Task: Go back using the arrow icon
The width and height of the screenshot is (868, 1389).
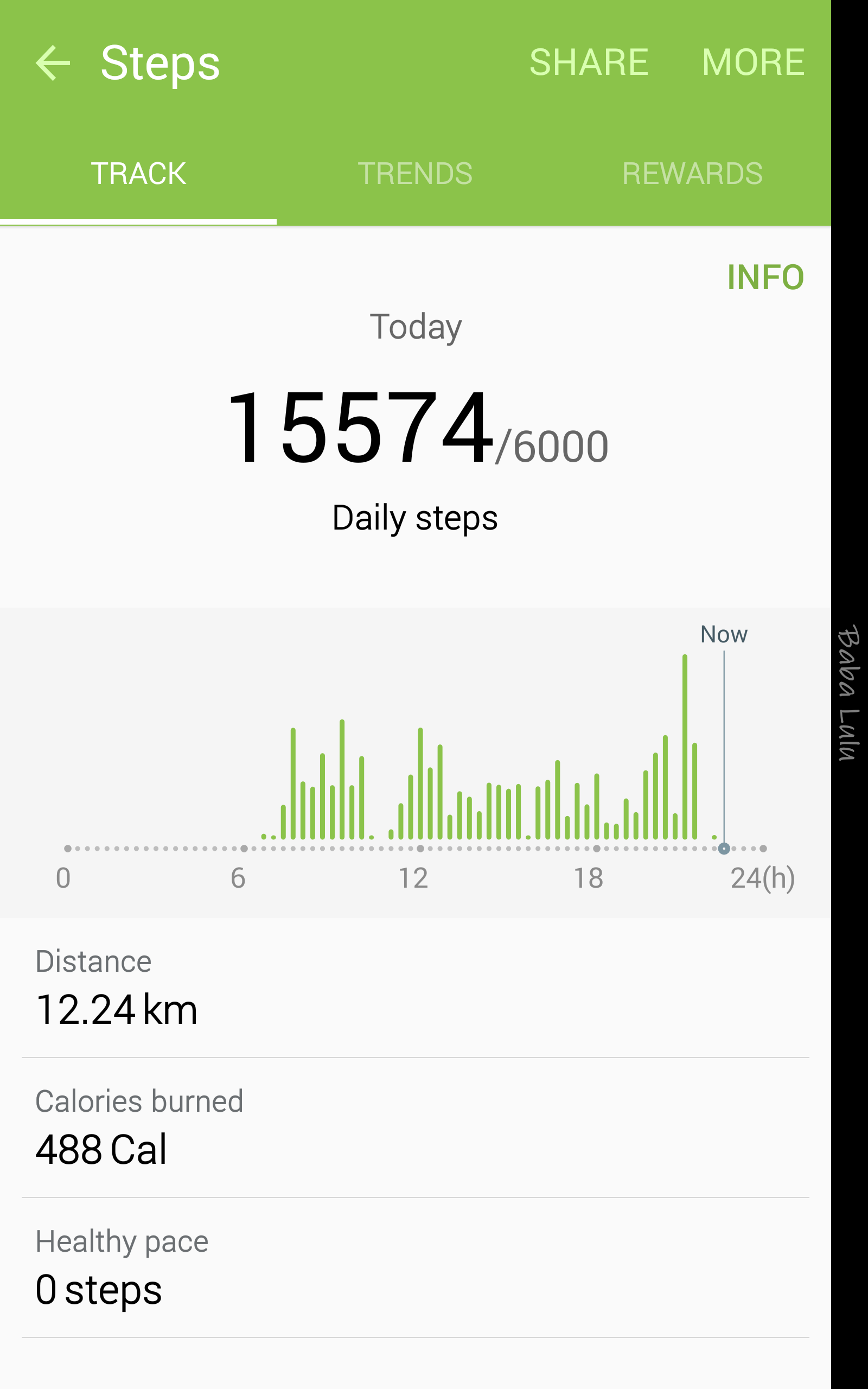Action: click(53, 62)
